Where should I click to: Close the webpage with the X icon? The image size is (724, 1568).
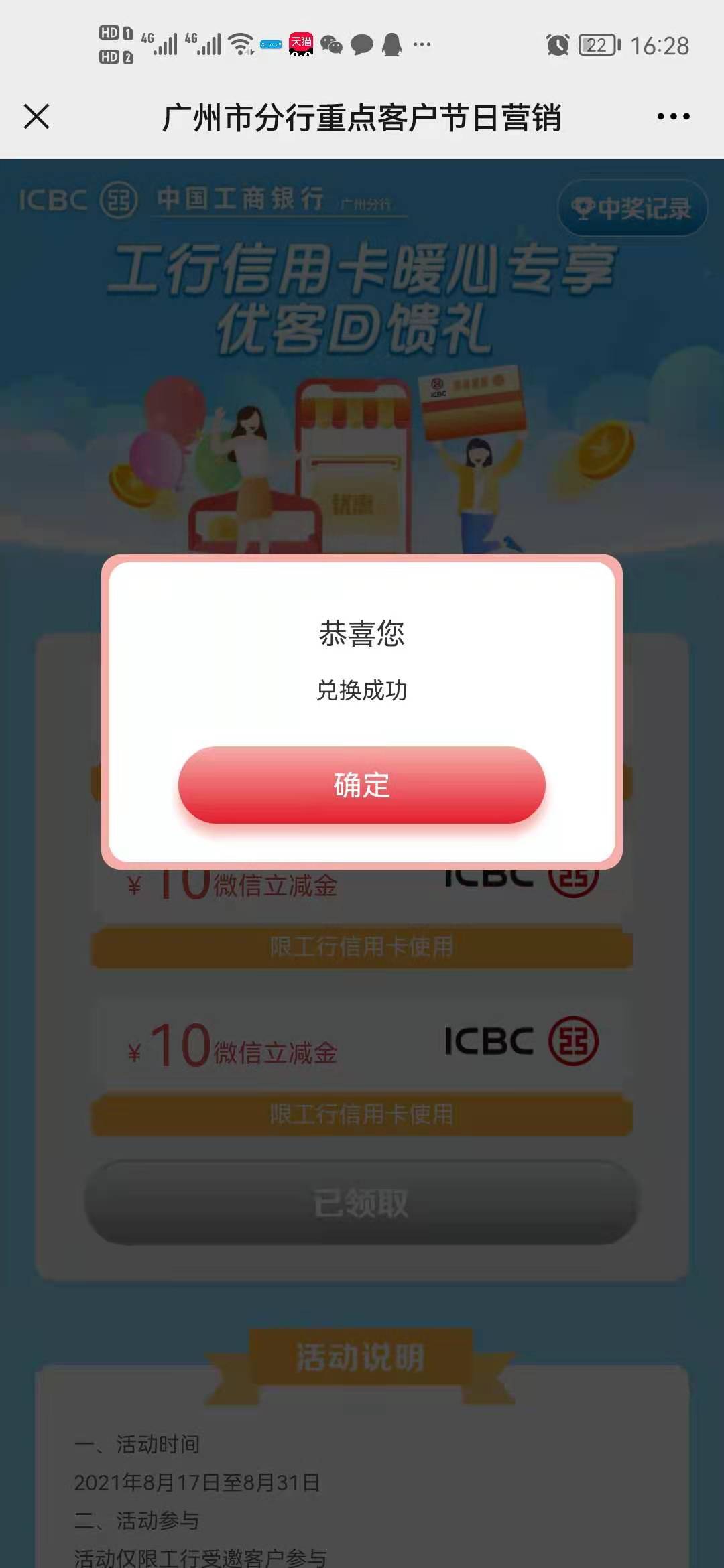click(x=37, y=117)
